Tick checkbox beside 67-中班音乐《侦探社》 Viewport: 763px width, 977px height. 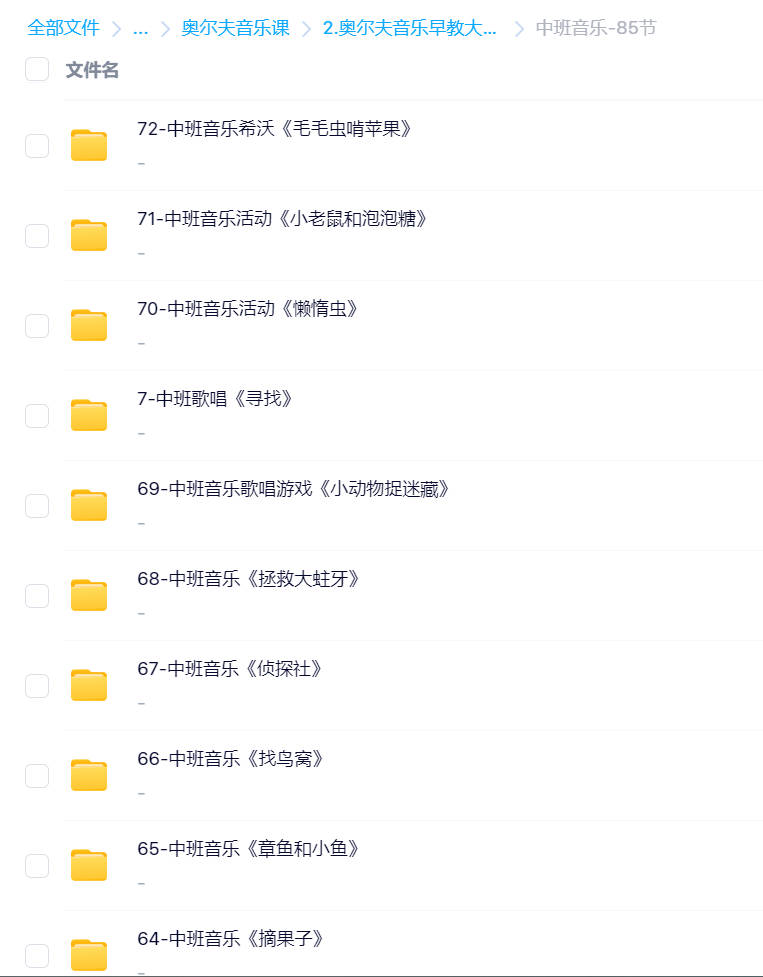pos(37,686)
